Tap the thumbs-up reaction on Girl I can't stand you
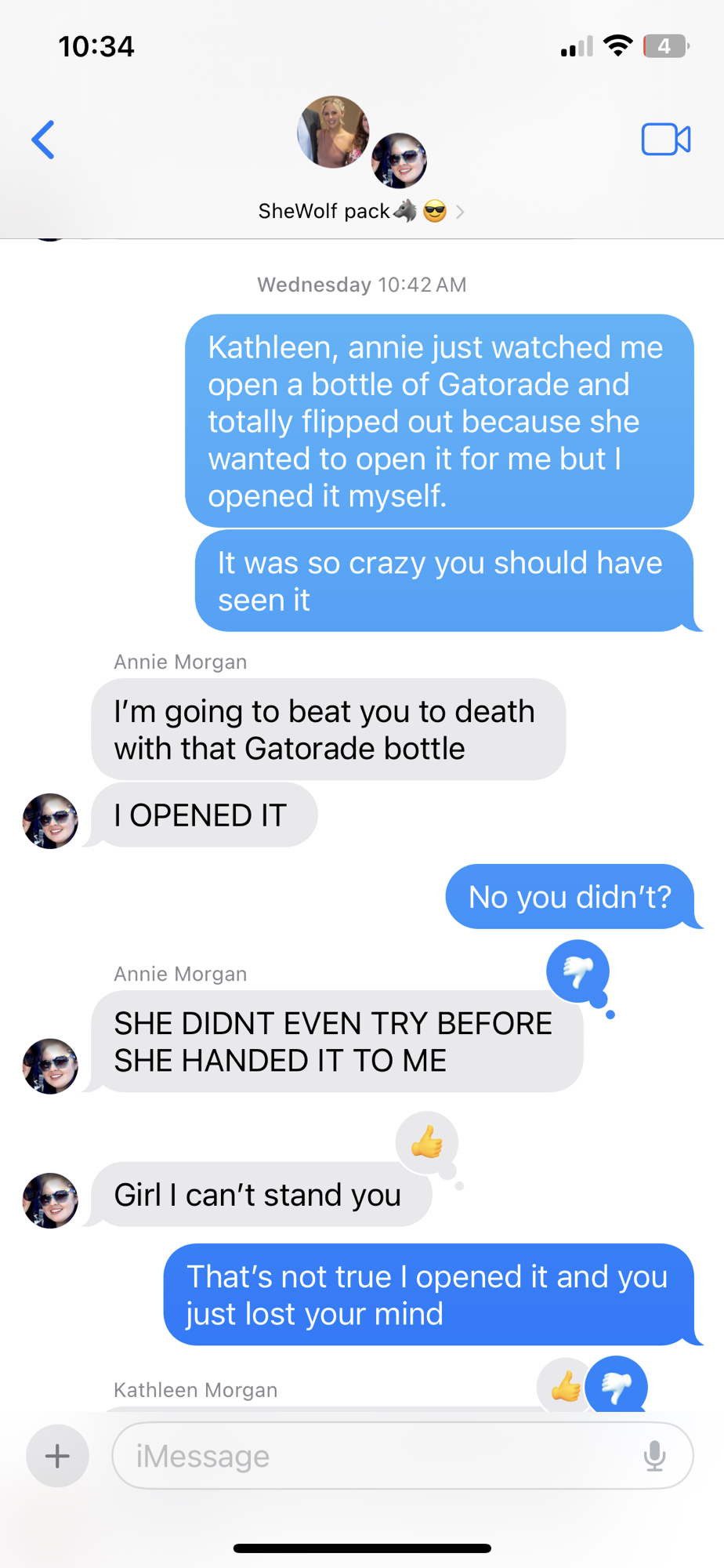The image size is (724, 1568). click(427, 1142)
